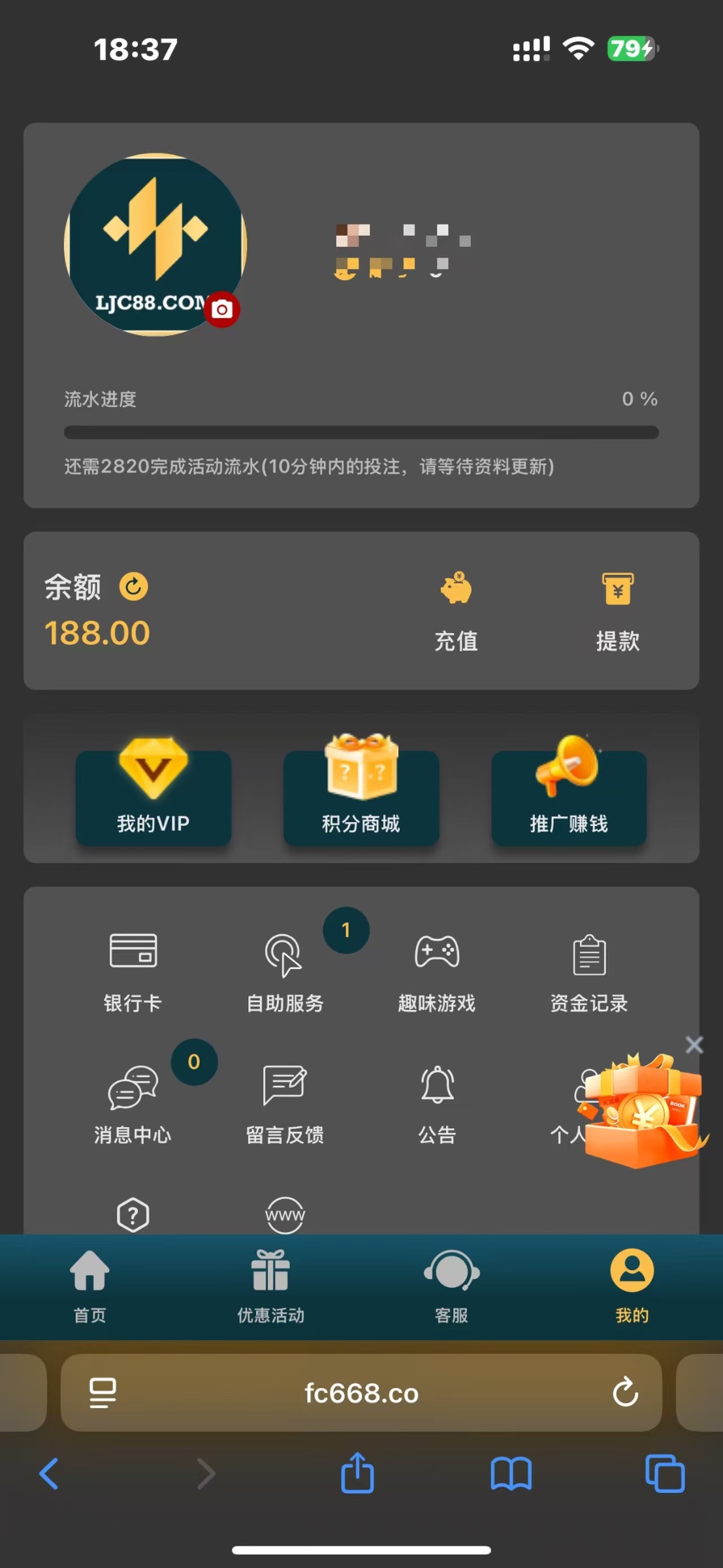
Task: Tap the camera icon to change avatar
Action: pos(222,309)
